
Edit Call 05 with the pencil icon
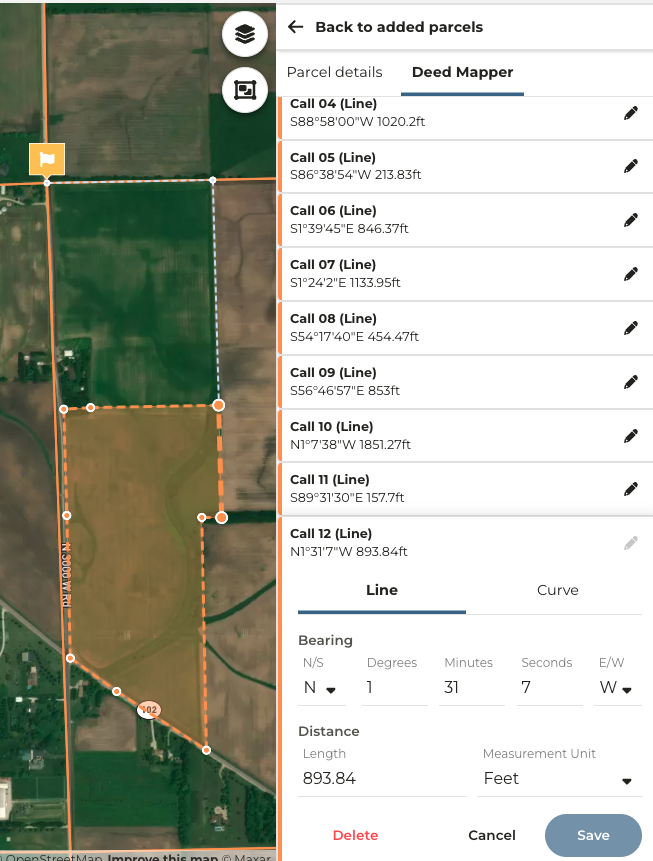coord(631,166)
